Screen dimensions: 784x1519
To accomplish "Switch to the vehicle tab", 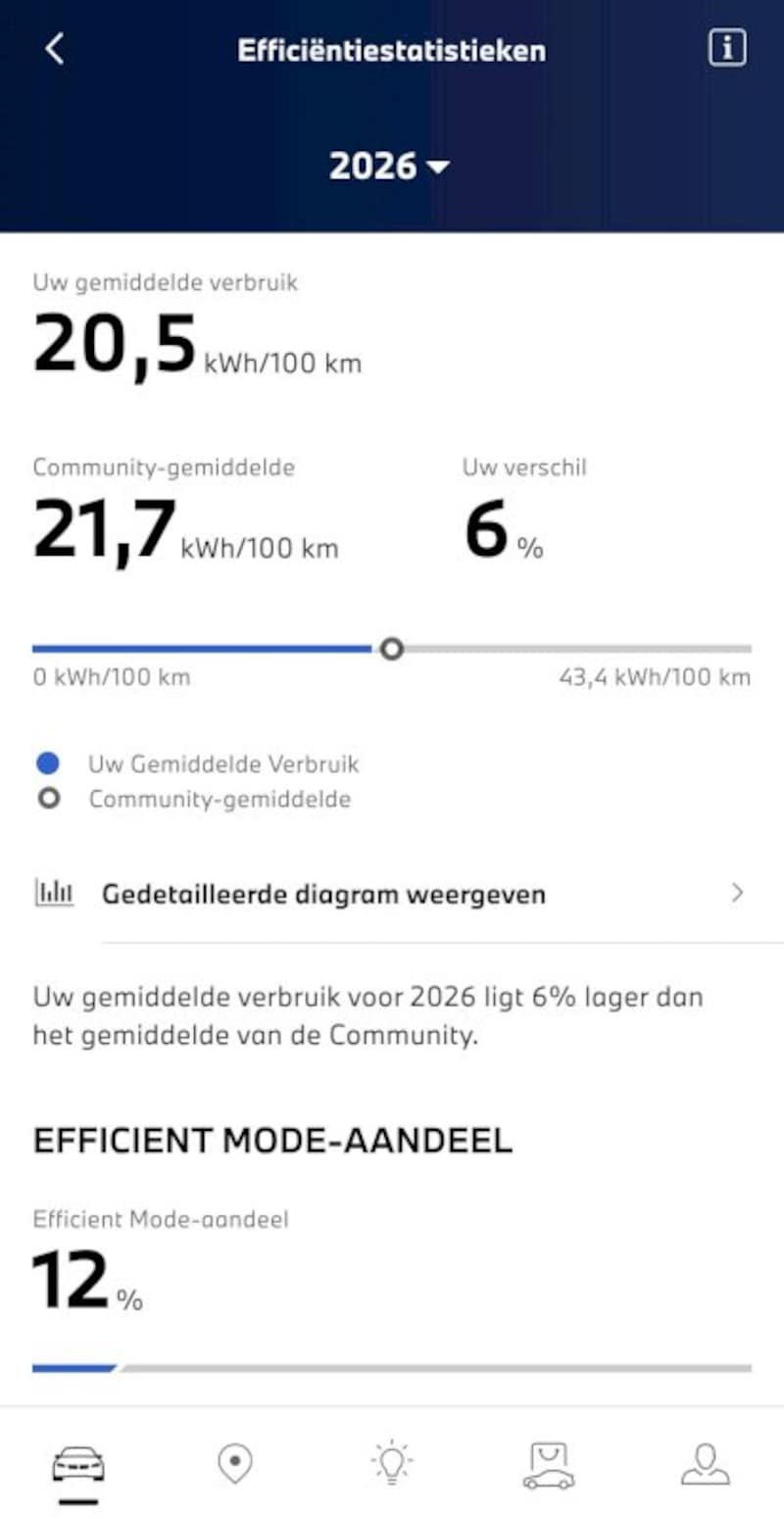I will coord(78,1466).
